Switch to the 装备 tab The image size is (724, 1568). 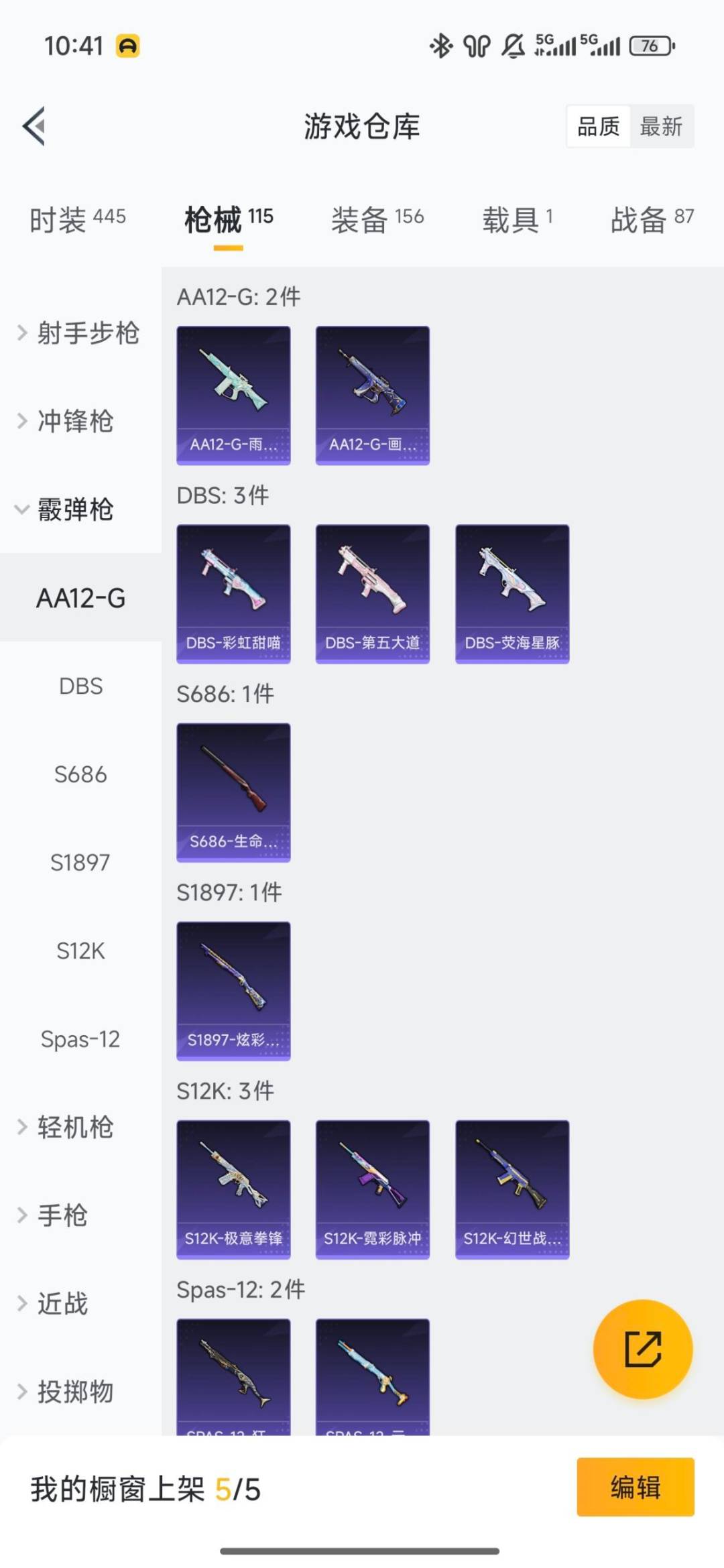coord(377,219)
